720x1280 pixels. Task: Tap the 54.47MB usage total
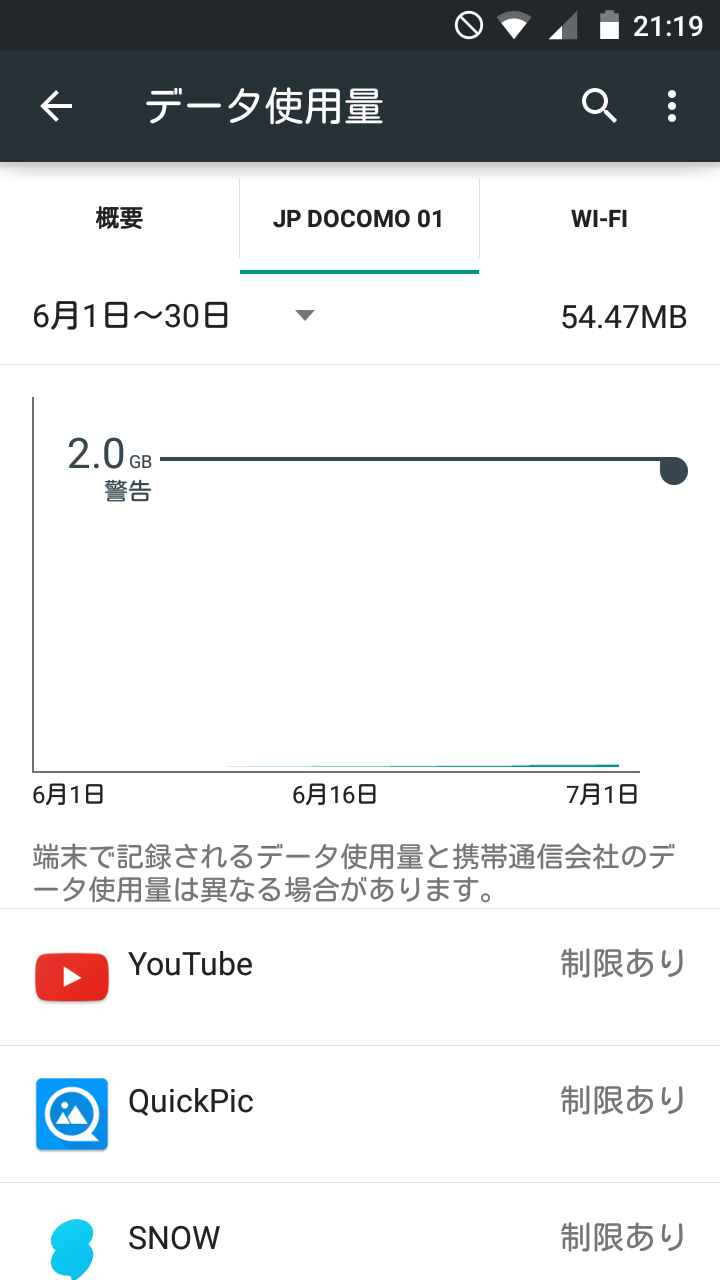[624, 317]
